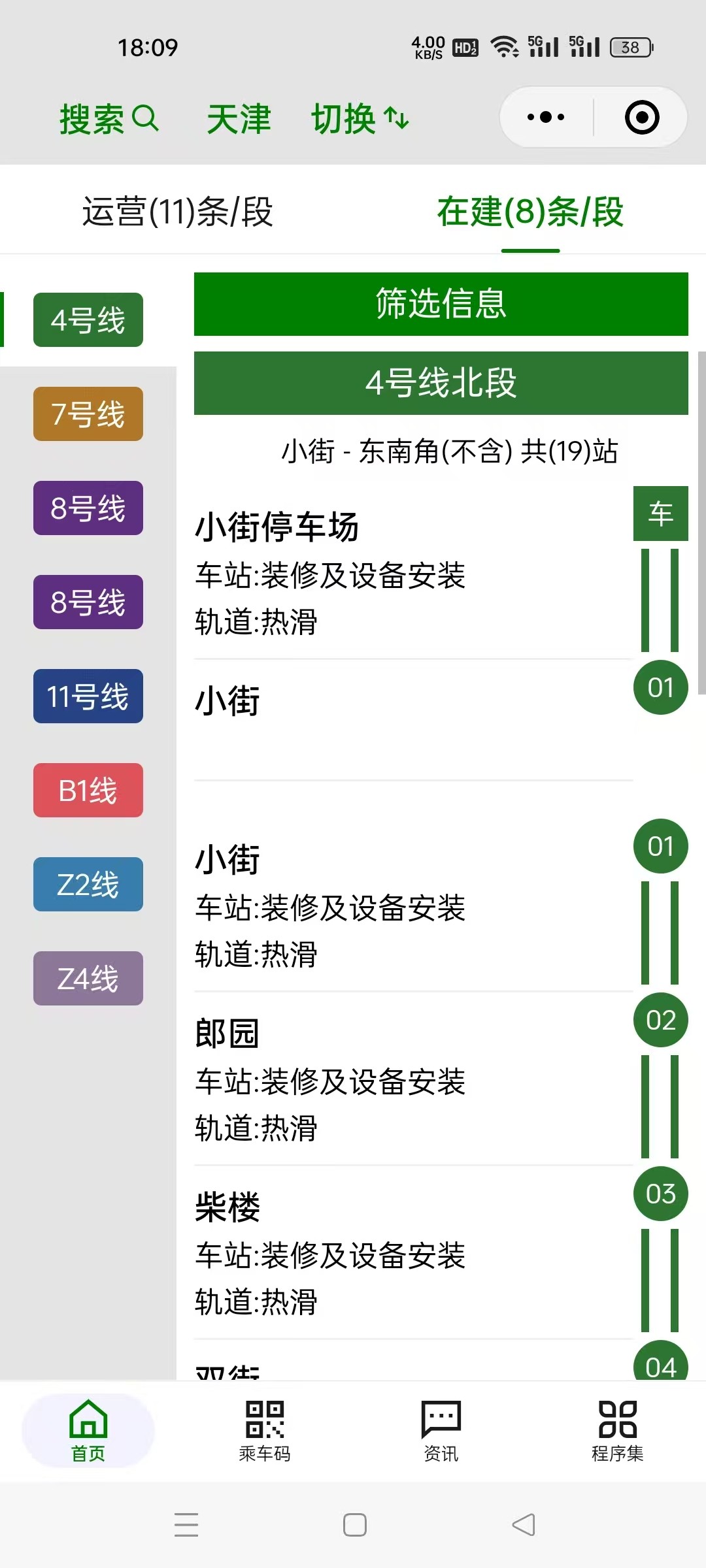
Task: Tap the system back triangle button
Action: pyautogui.click(x=524, y=1525)
